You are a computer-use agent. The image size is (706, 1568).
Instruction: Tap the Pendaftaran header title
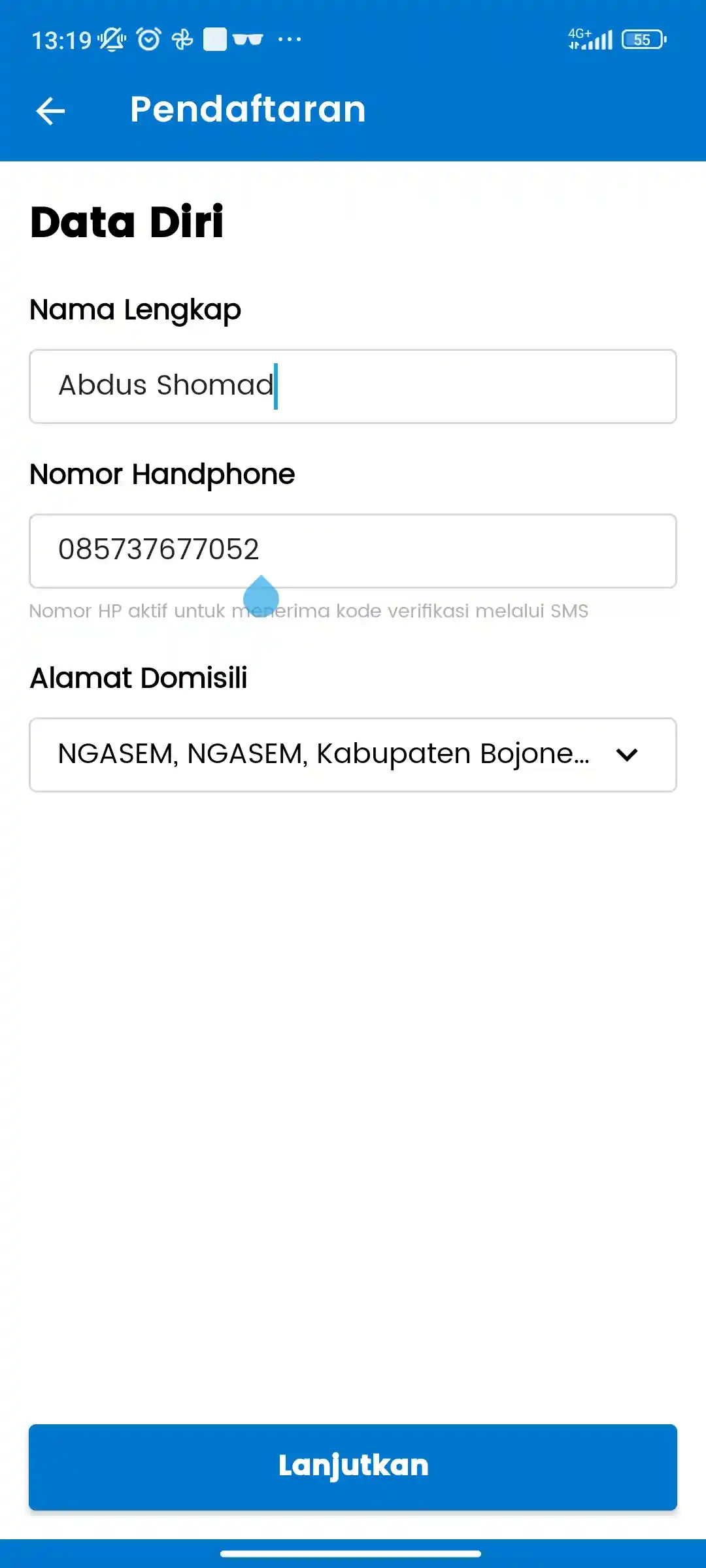click(247, 108)
